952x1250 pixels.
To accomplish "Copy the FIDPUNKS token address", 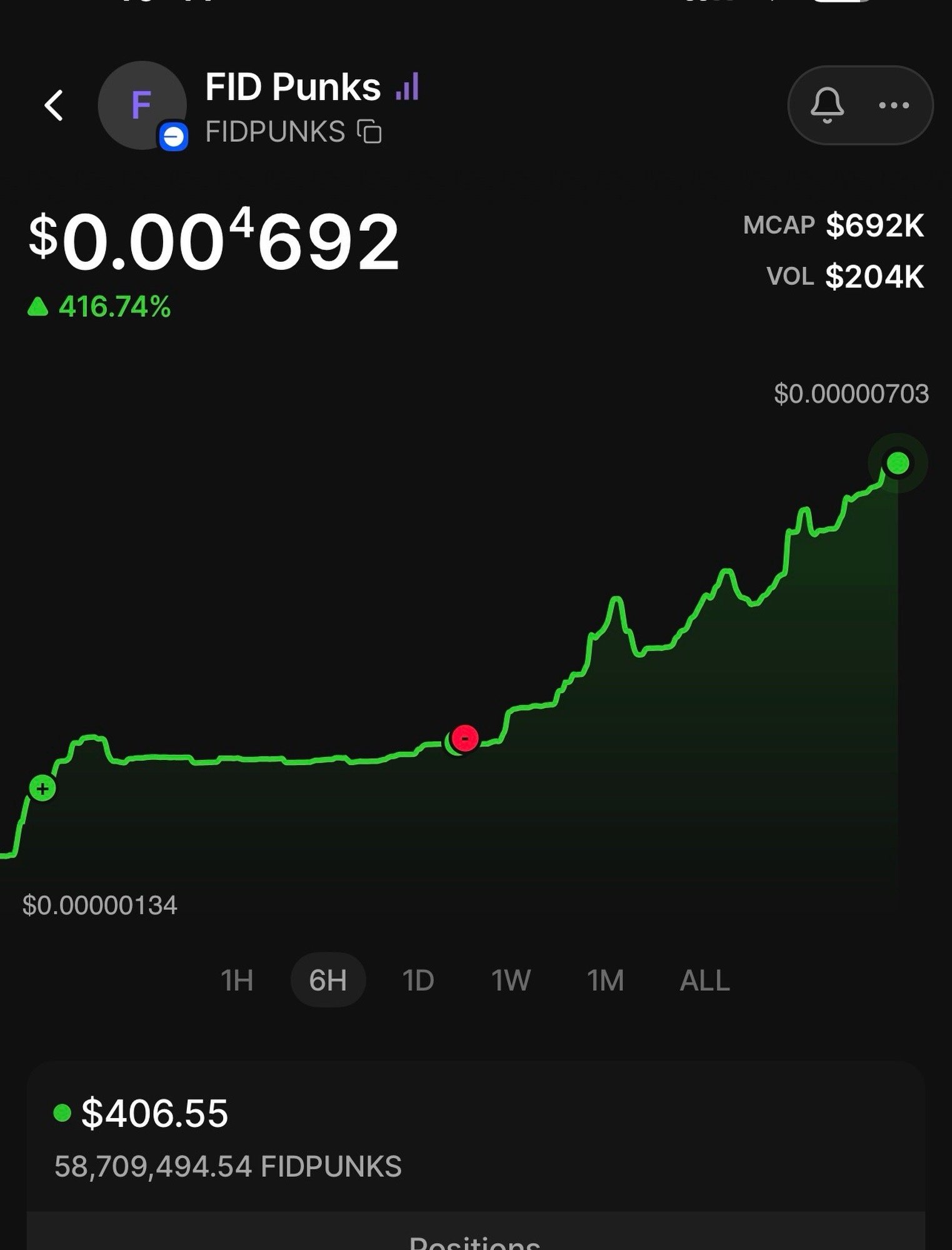I will 369,132.
